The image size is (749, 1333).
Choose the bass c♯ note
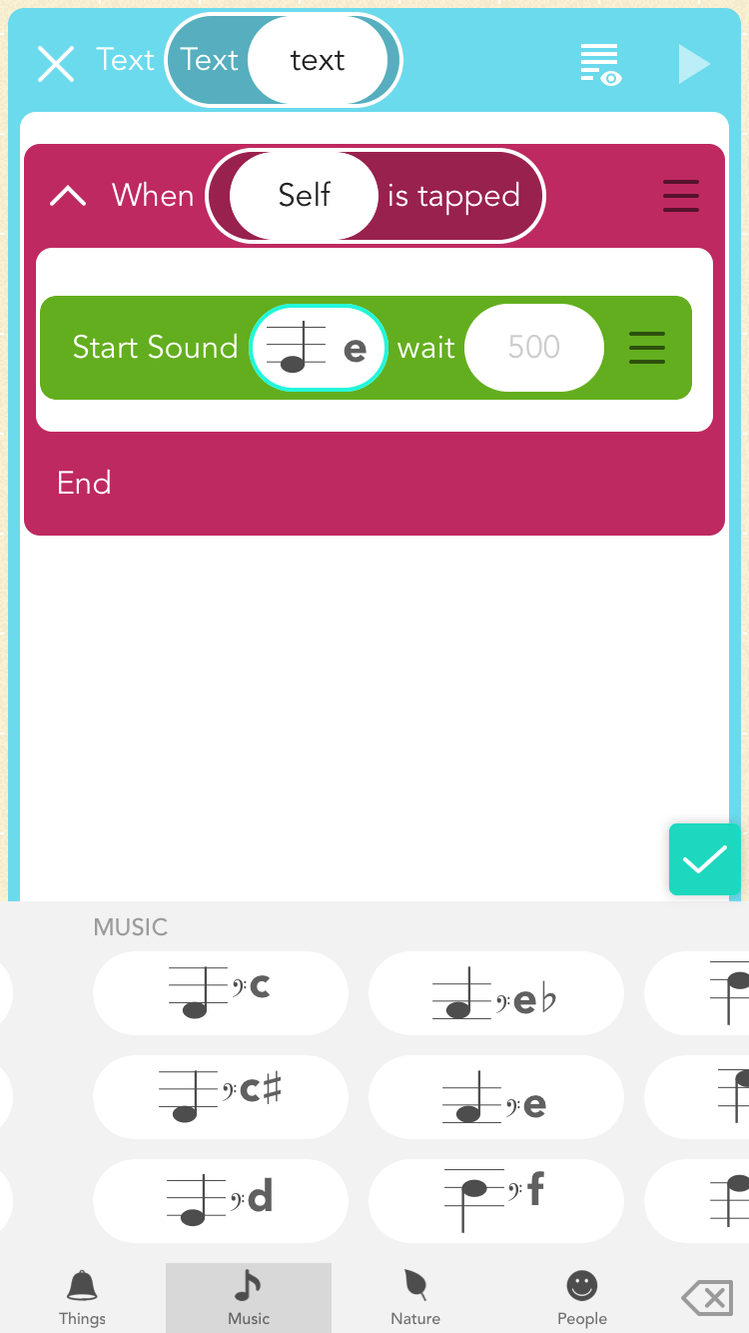[x=221, y=1097]
